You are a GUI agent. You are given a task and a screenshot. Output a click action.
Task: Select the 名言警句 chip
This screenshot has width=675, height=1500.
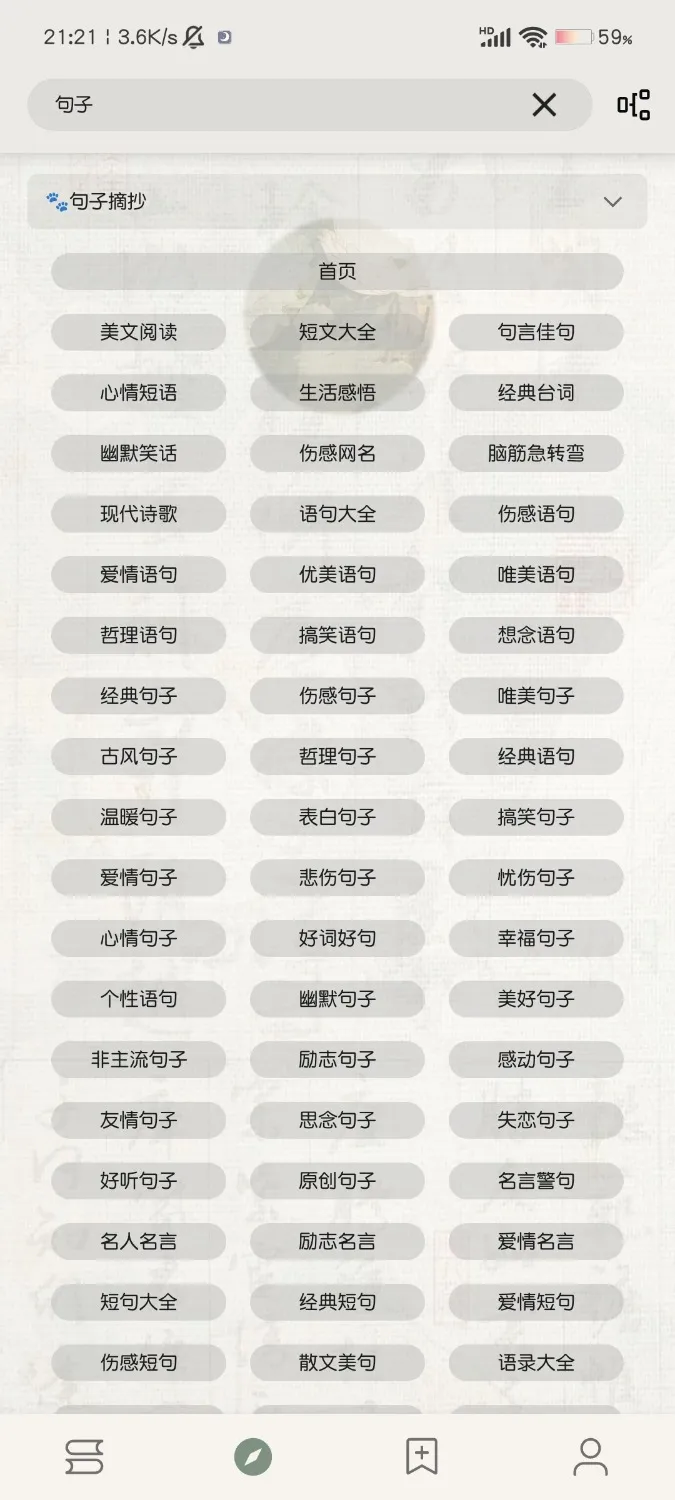tap(536, 1181)
